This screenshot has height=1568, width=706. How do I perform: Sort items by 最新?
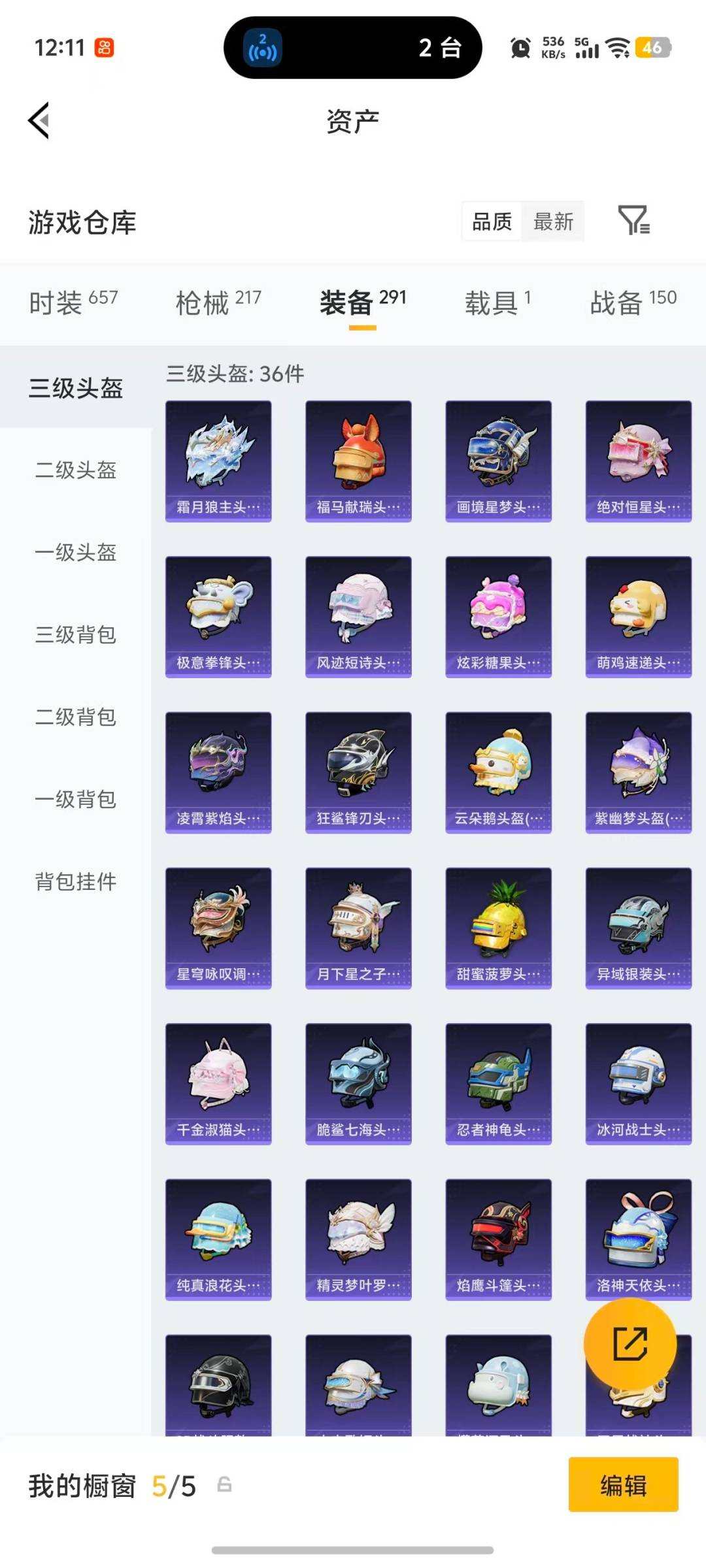(x=553, y=222)
